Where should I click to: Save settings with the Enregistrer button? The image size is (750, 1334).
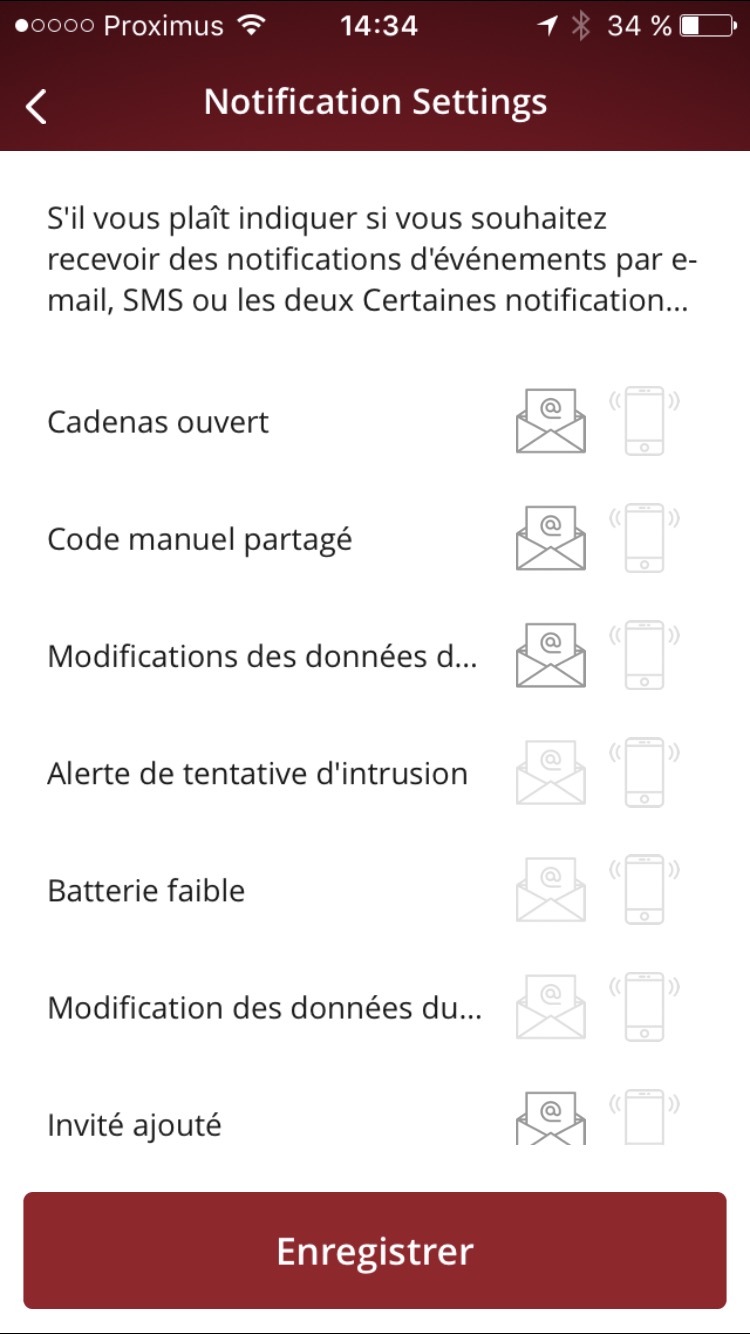(375, 1250)
